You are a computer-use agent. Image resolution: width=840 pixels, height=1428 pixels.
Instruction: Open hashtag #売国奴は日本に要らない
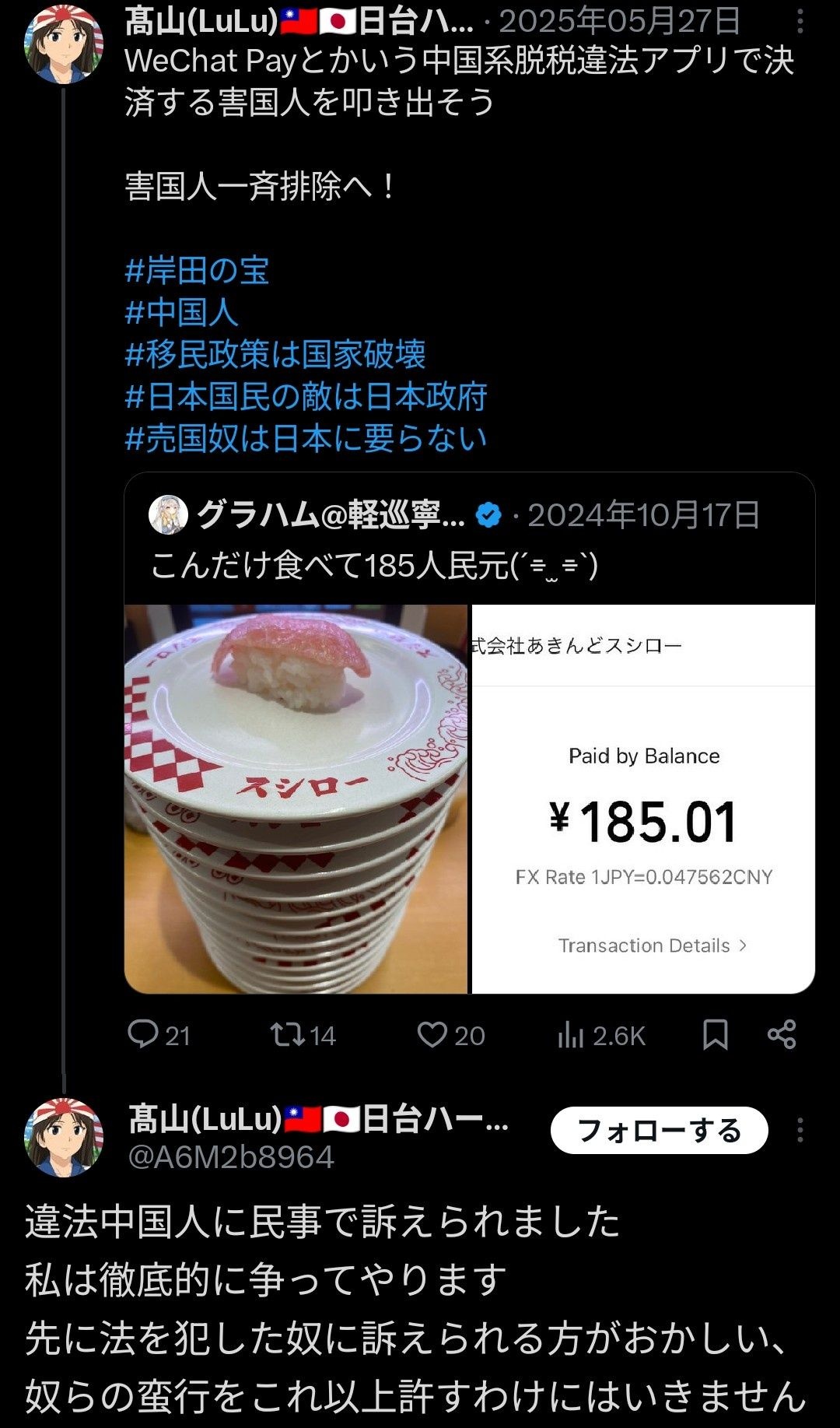click(x=306, y=439)
